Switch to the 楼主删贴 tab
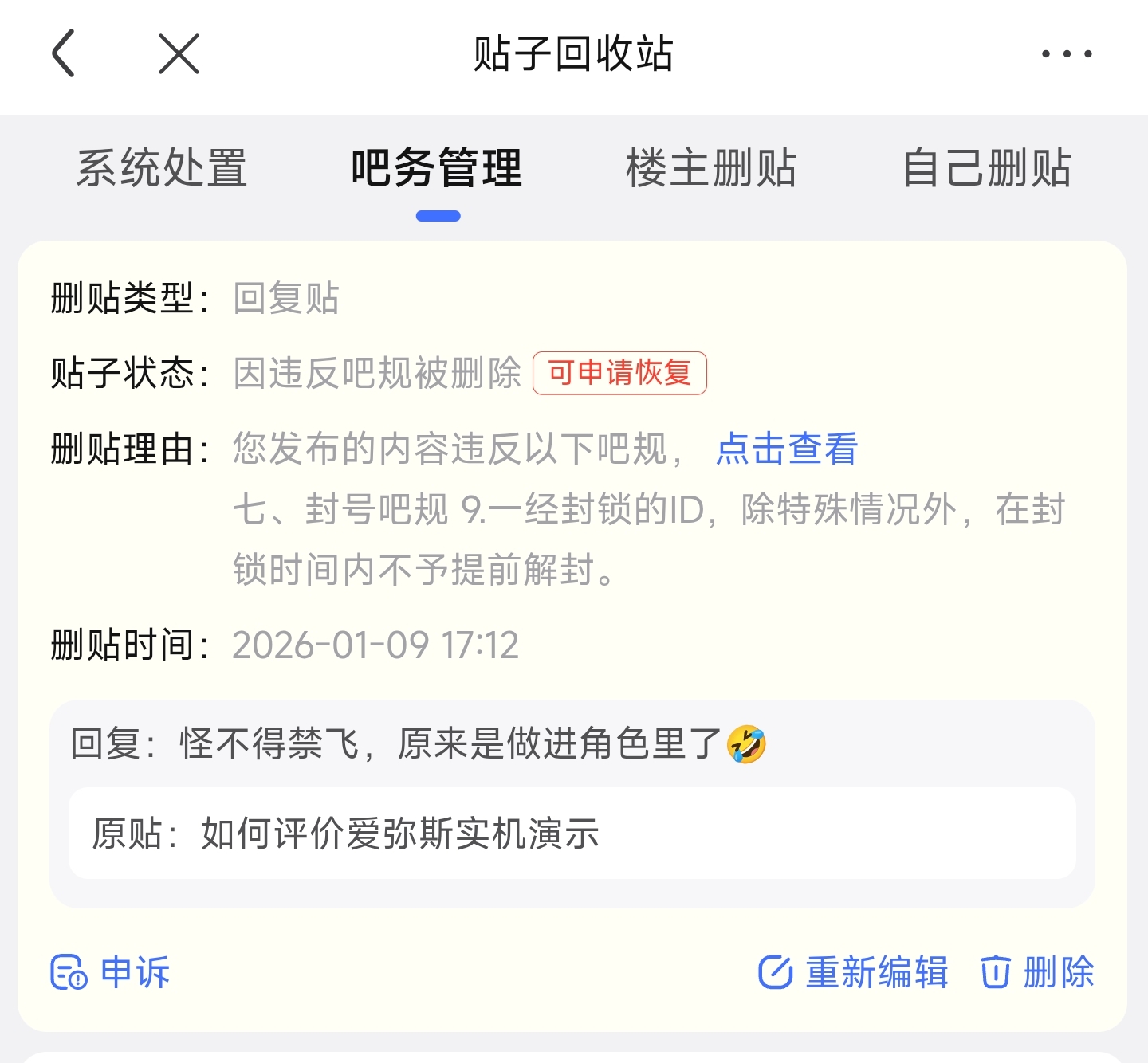Viewport: 1148px width, 1063px height. pos(711,168)
